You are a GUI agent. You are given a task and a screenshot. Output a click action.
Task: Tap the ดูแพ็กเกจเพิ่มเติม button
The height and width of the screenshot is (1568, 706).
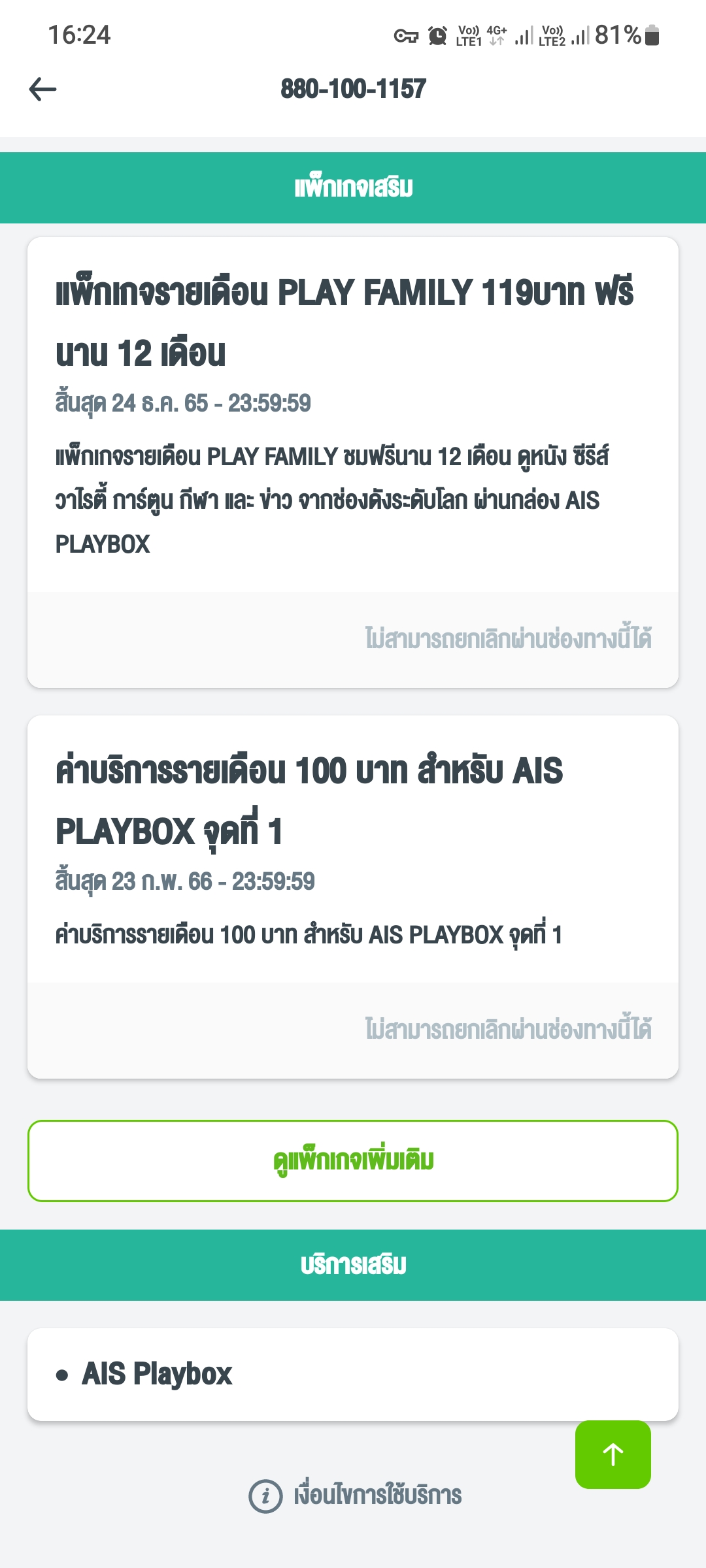pos(353,1161)
